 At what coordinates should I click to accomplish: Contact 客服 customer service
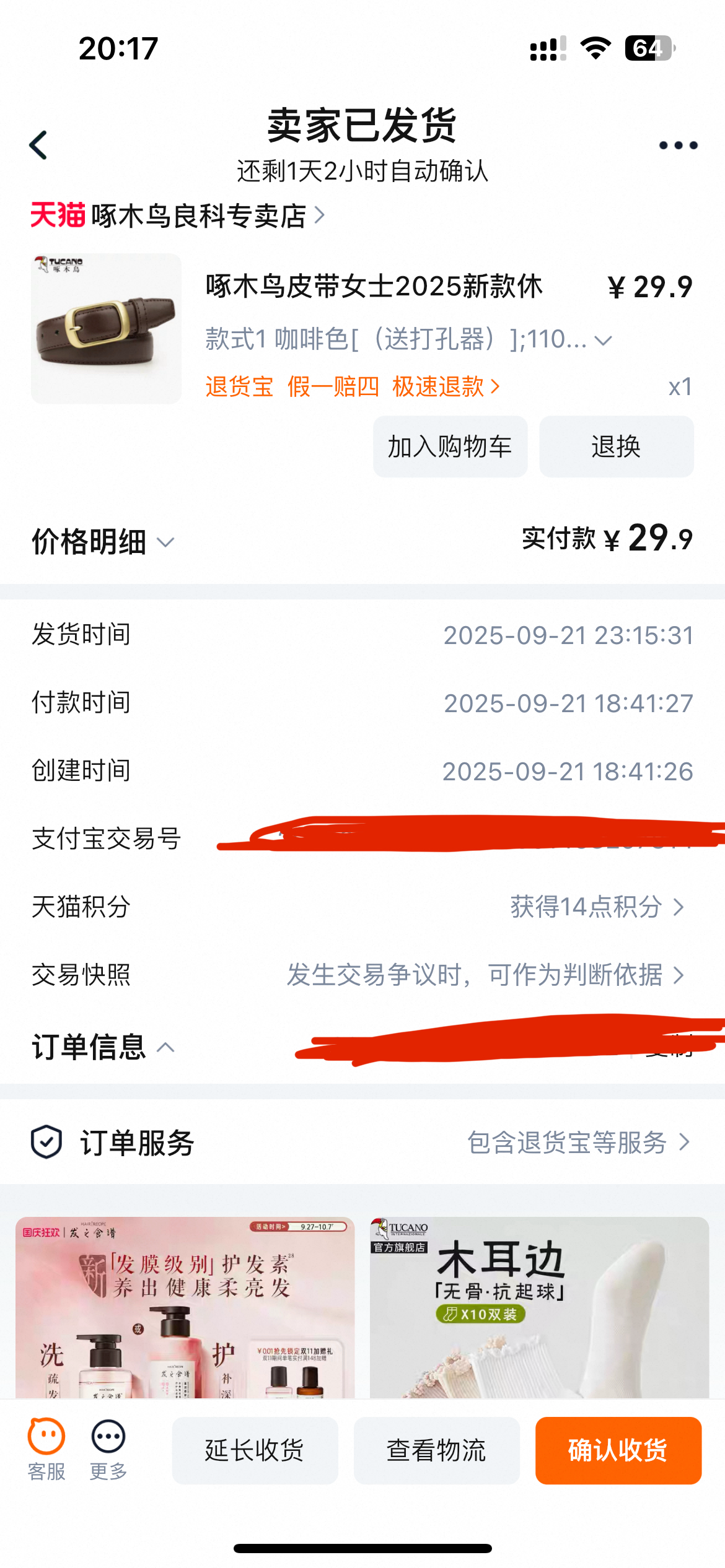46,1449
